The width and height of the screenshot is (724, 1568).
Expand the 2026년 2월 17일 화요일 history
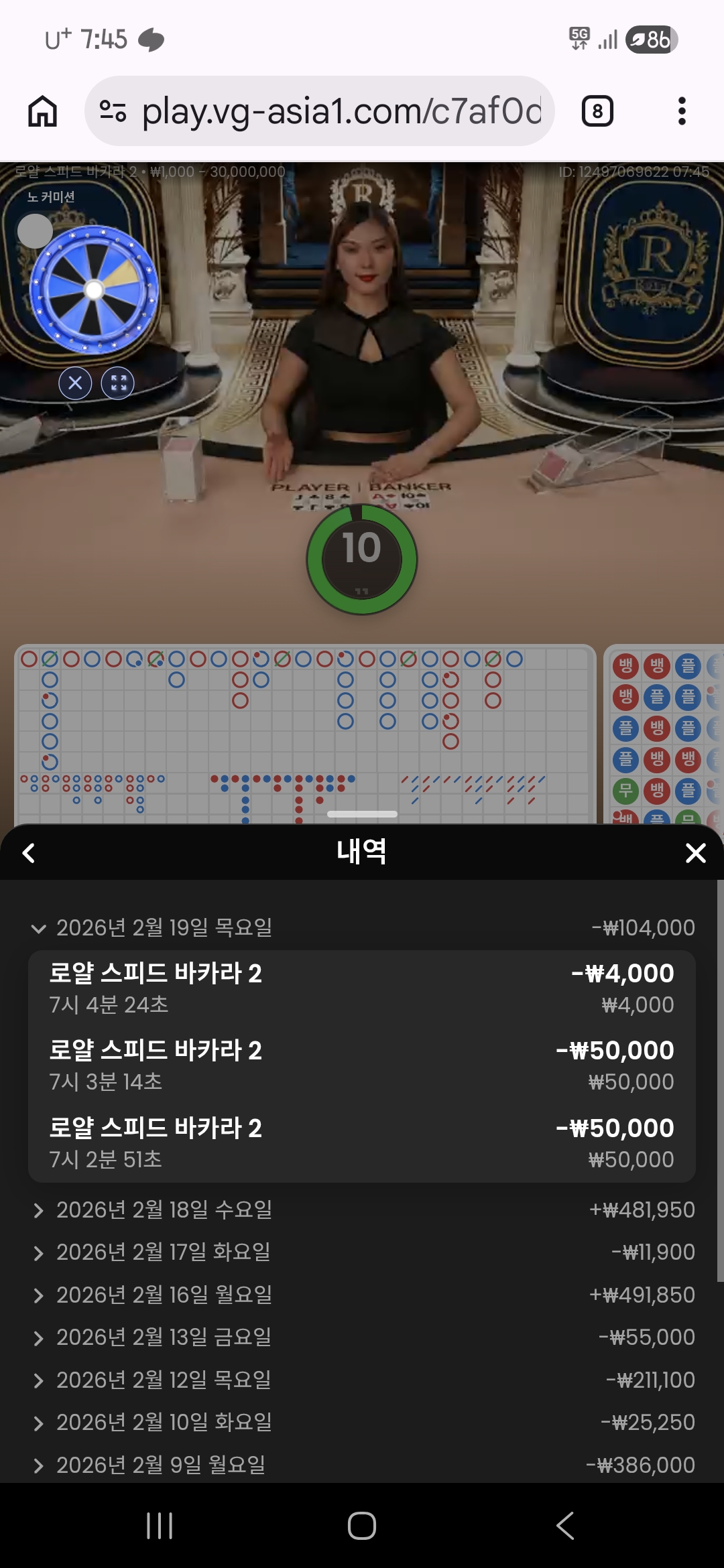click(x=362, y=1252)
